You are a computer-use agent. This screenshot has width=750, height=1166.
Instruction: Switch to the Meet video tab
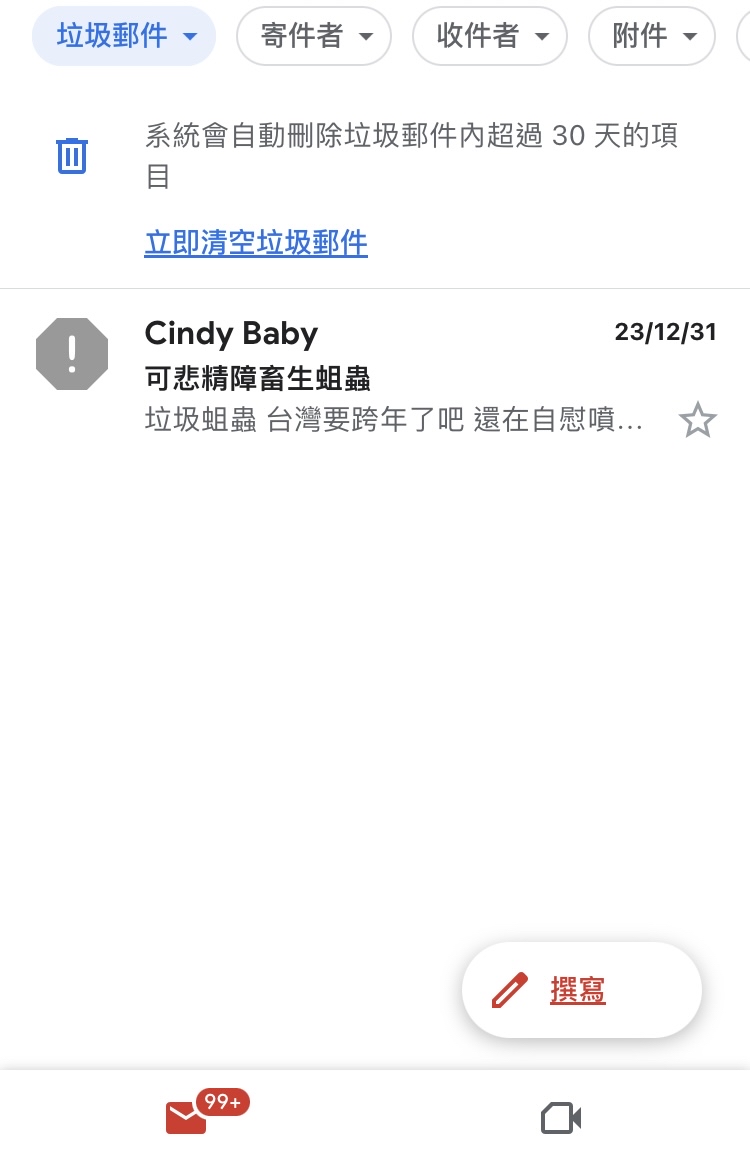[561, 1118]
